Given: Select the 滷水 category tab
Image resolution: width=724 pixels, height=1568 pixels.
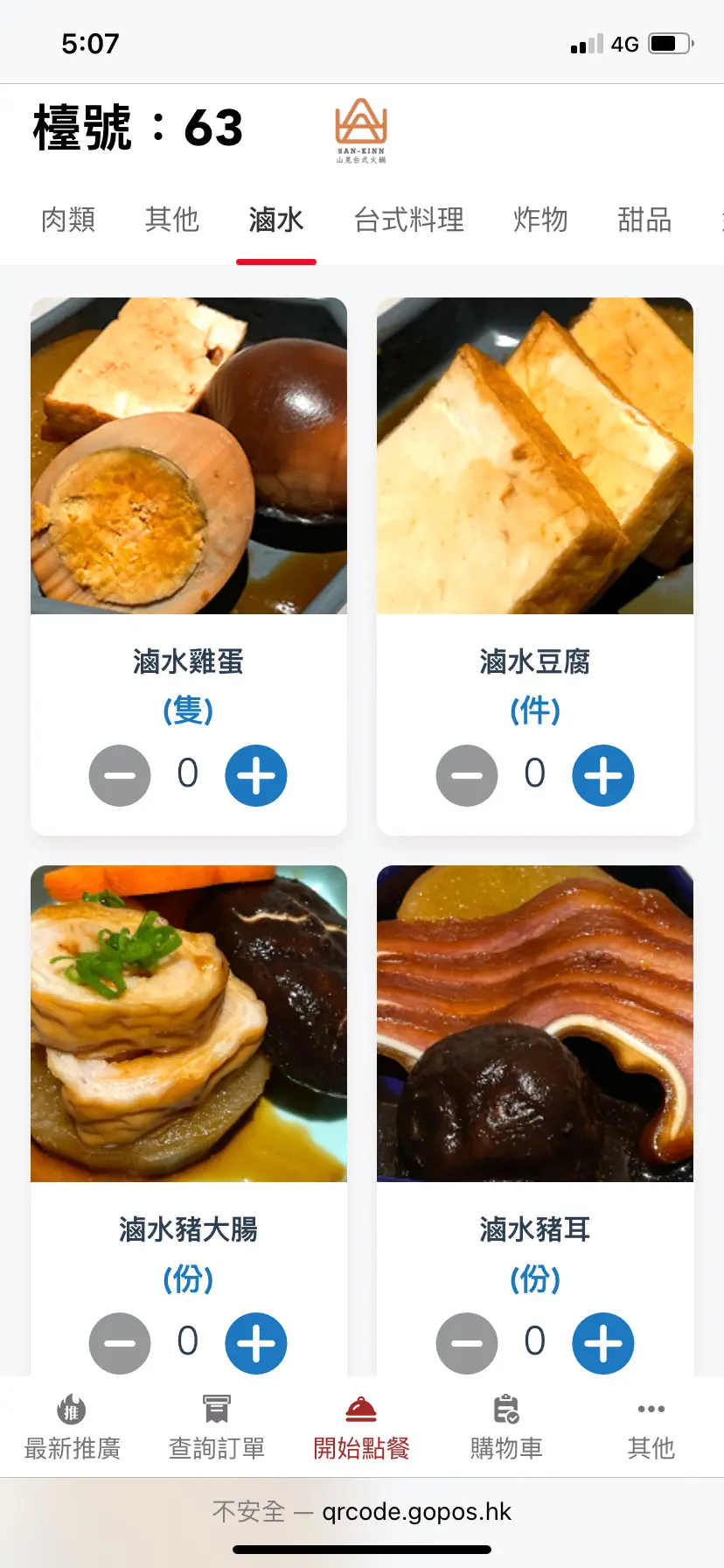Looking at the screenshot, I should [x=276, y=220].
